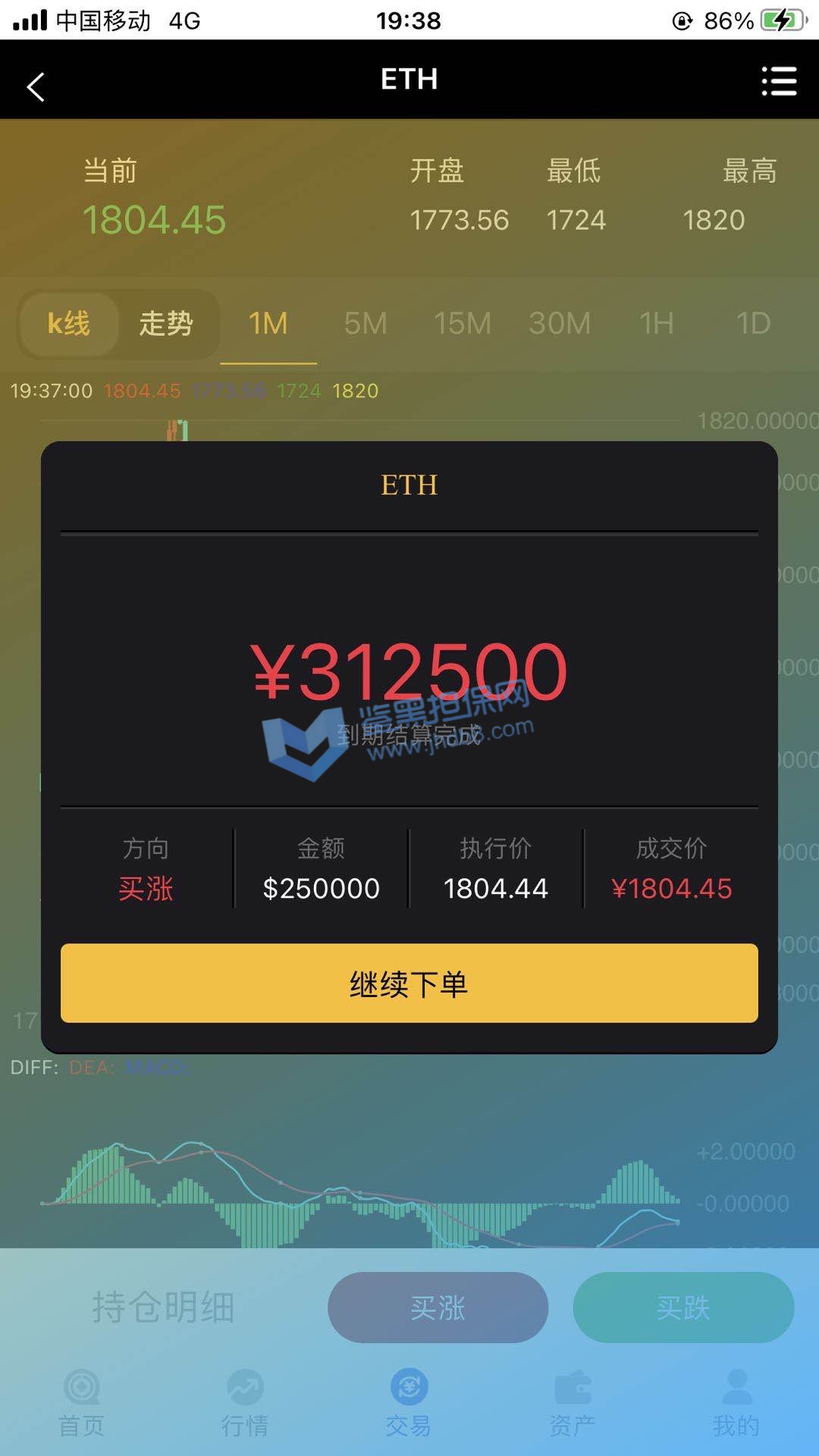
Task: Open the 交易 trade tab
Action: click(409, 1403)
